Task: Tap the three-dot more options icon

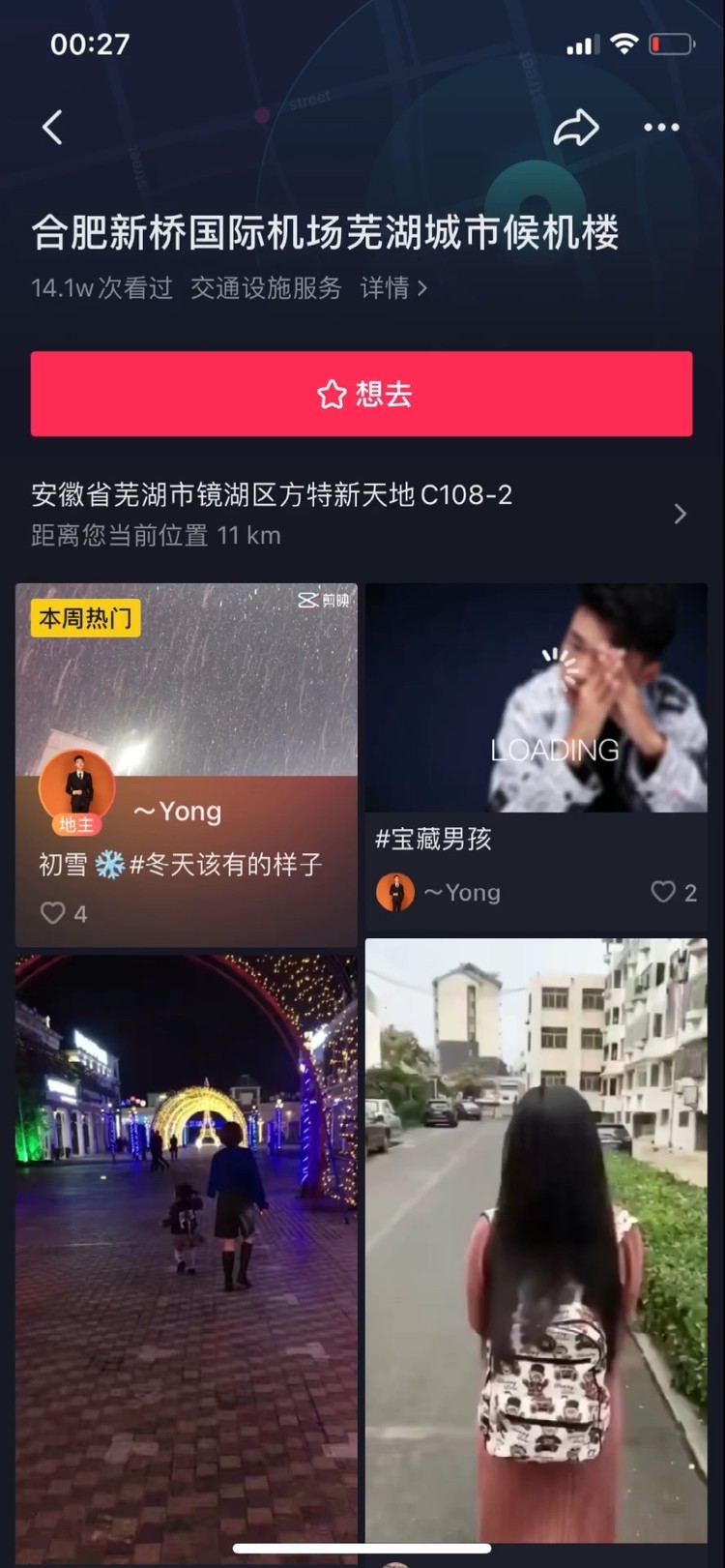Action: [x=661, y=127]
